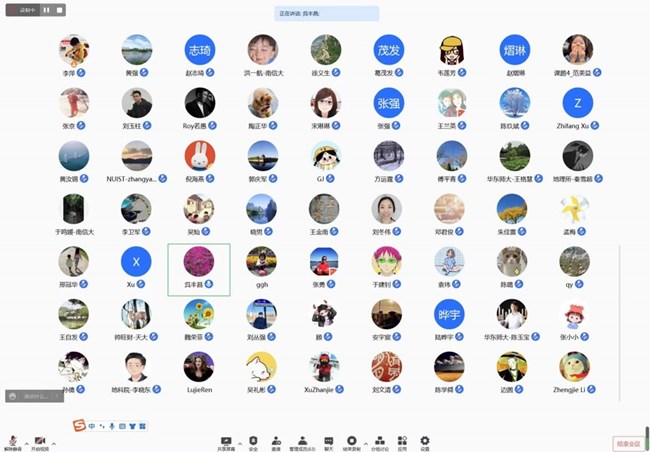Open meeting settings
The height and width of the screenshot is (452, 650).
tap(425, 441)
